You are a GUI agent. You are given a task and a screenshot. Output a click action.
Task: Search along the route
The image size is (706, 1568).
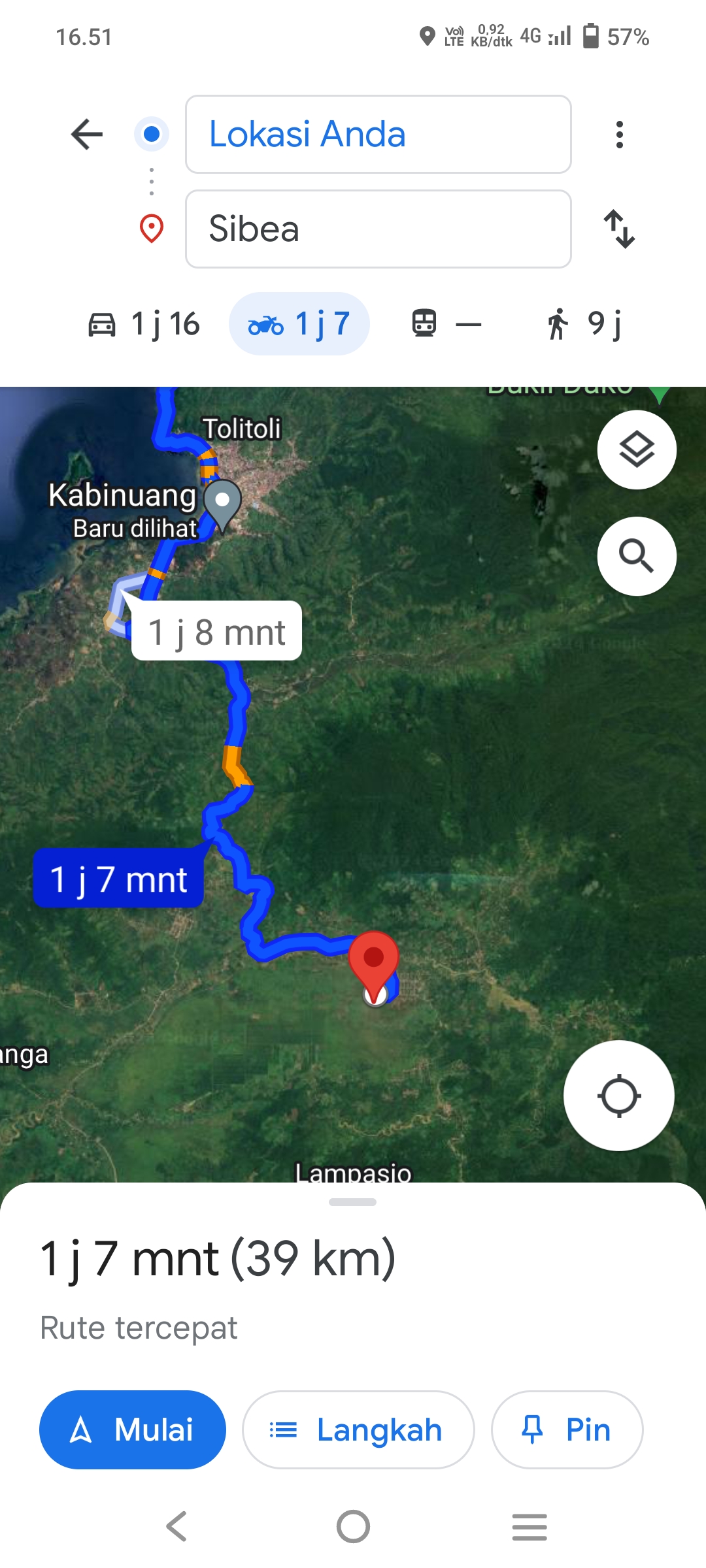coord(637,556)
